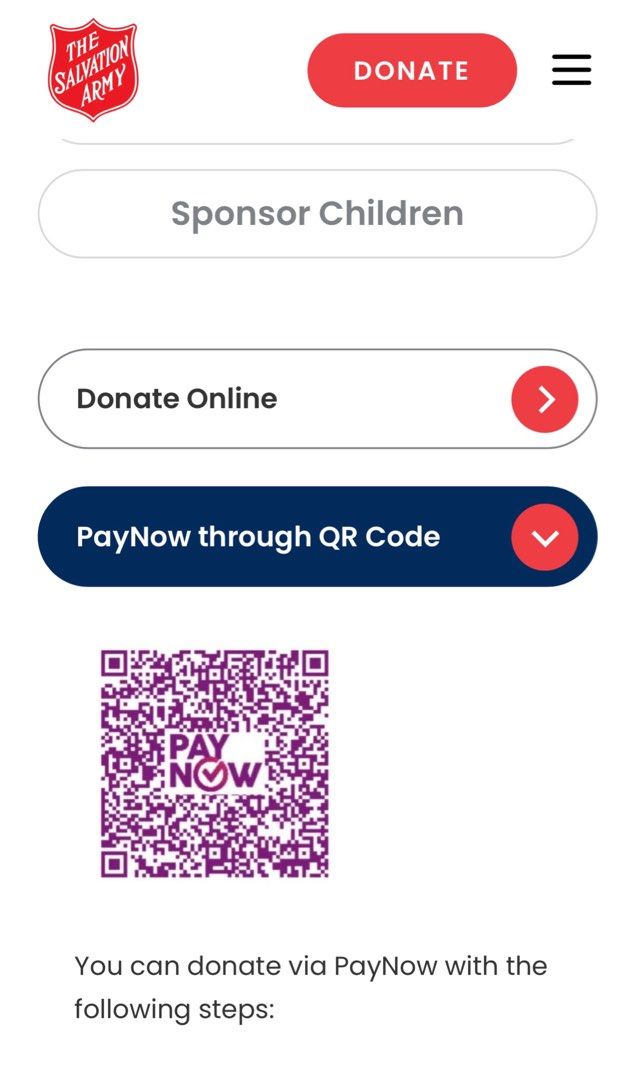The image size is (636, 1080).
Task: Open the hamburger menu
Action: [x=571, y=70]
